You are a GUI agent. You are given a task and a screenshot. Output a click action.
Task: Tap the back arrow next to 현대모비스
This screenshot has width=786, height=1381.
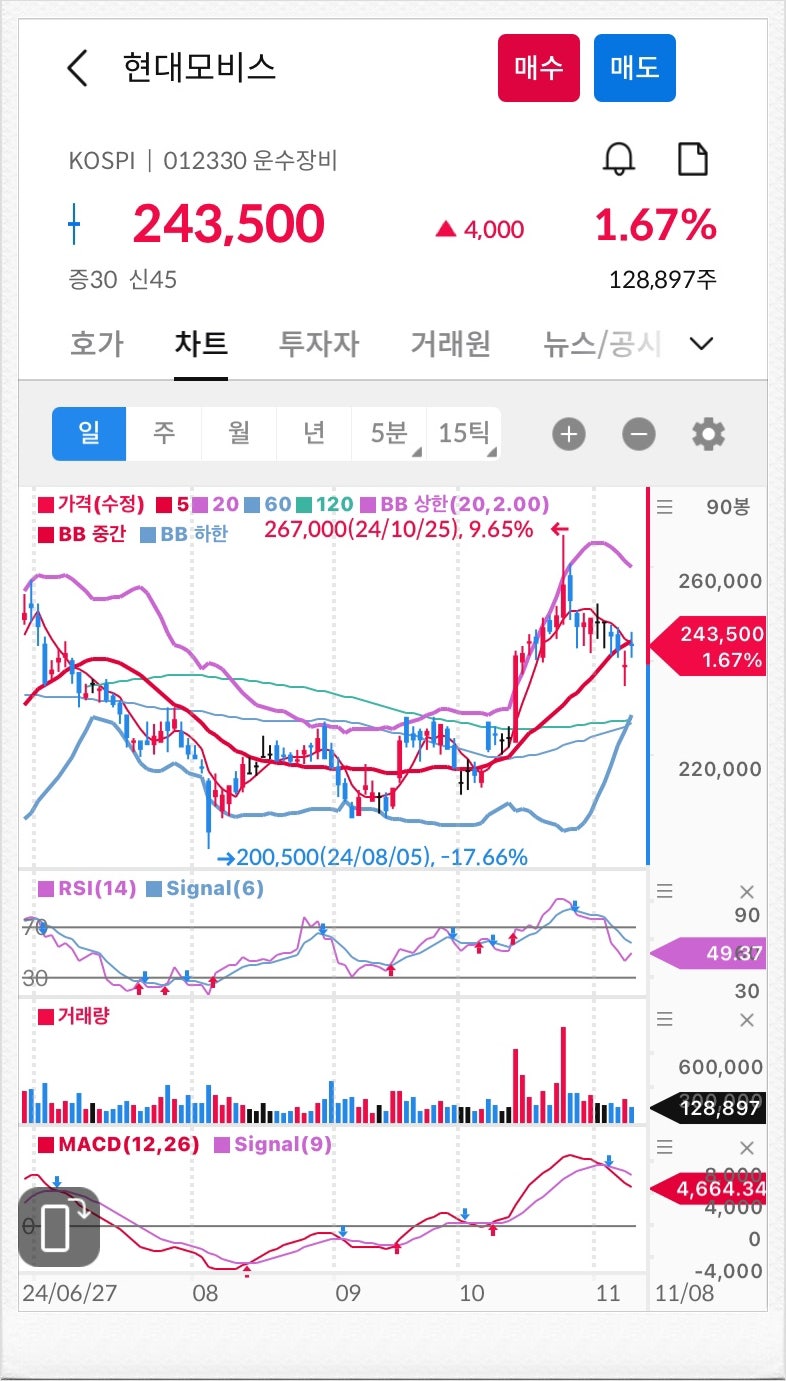pos(77,67)
